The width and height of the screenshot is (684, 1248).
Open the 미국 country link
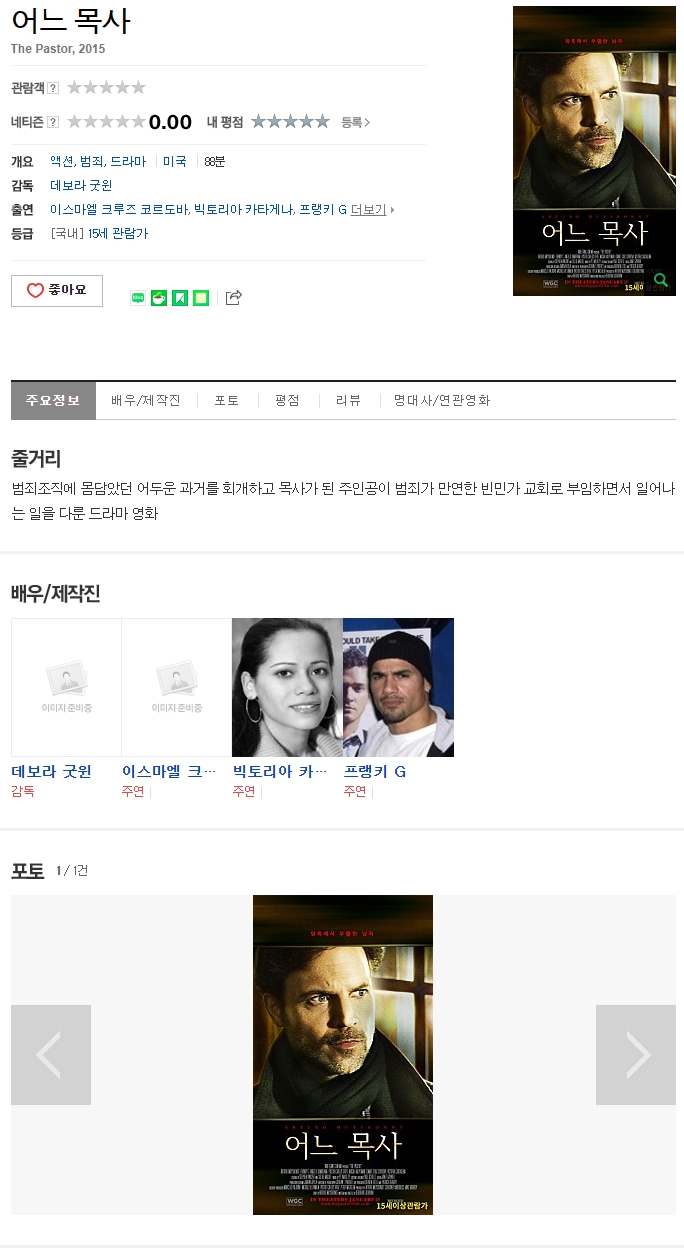point(175,161)
